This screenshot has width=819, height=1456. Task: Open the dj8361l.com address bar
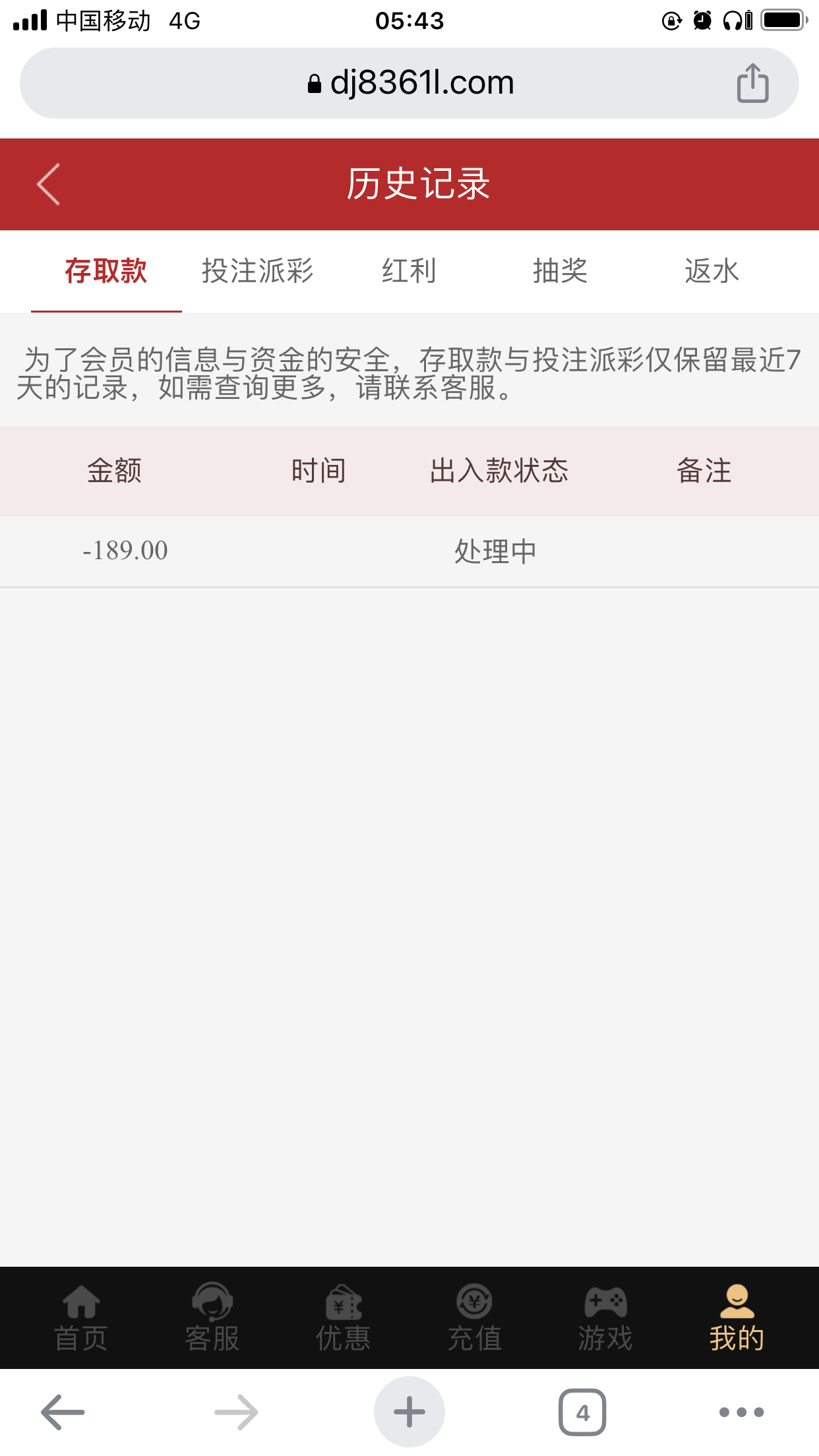click(x=409, y=84)
